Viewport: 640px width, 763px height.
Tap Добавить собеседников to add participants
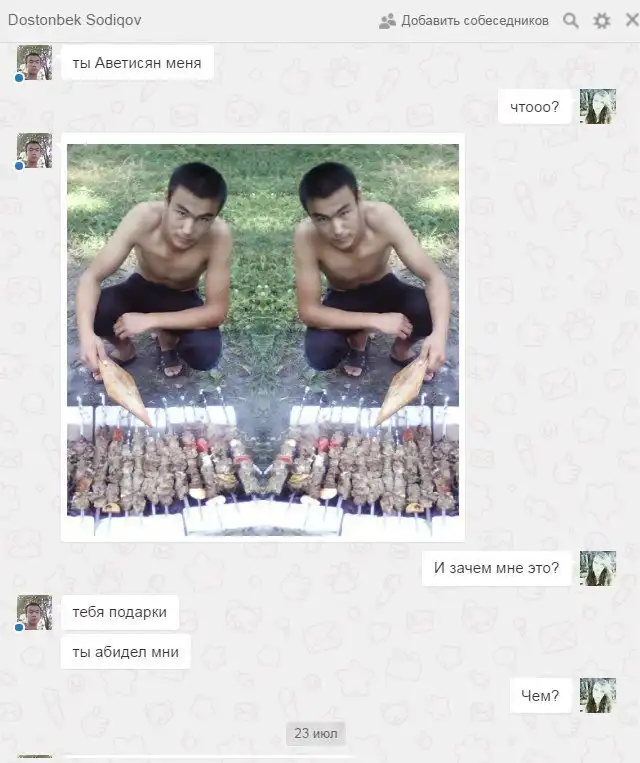pyautogui.click(x=464, y=21)
